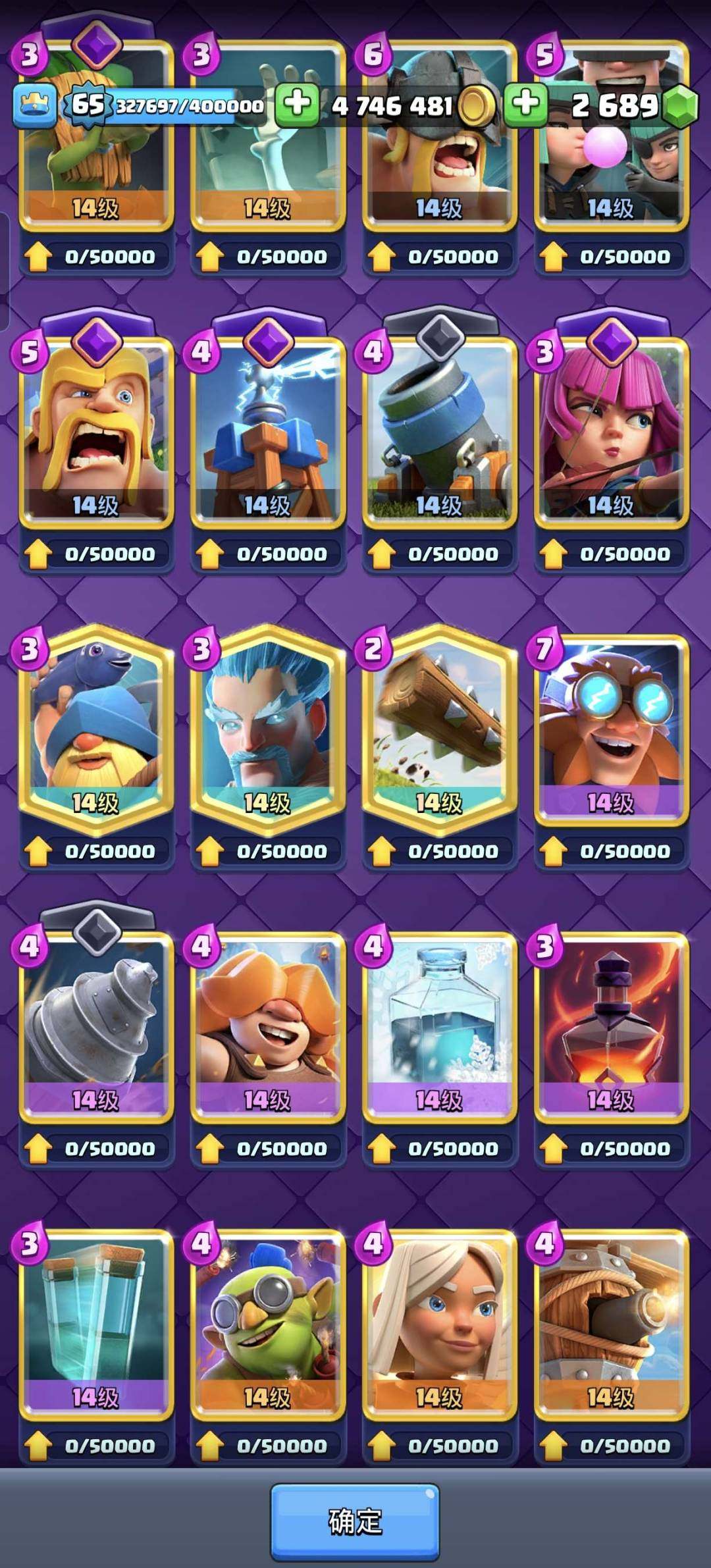The width and height of the screenshot is (711, 1568).
Task: Open the player level 65 crown badge
Action: 34,105
